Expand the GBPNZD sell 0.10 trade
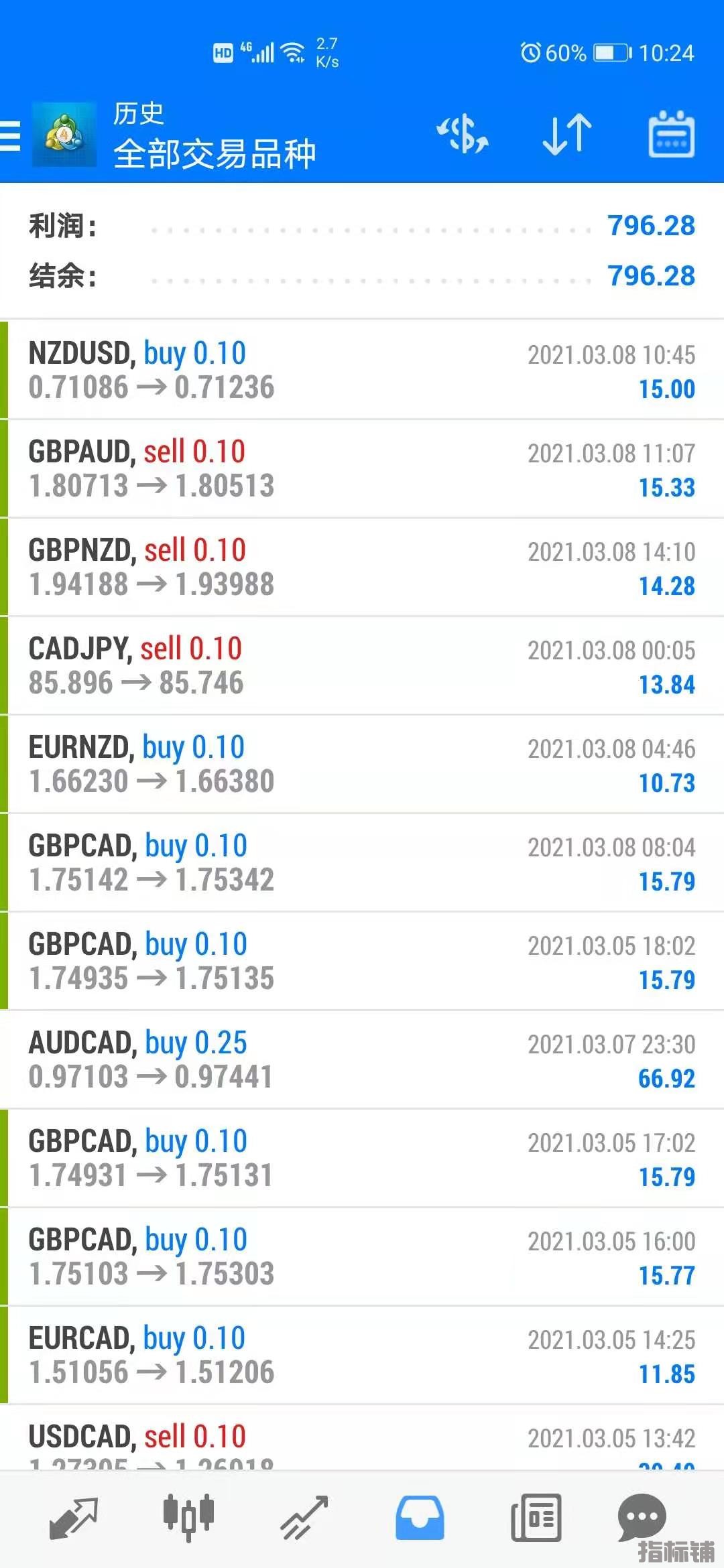Viewport: 724px width, 1568px height. (362, 568)
